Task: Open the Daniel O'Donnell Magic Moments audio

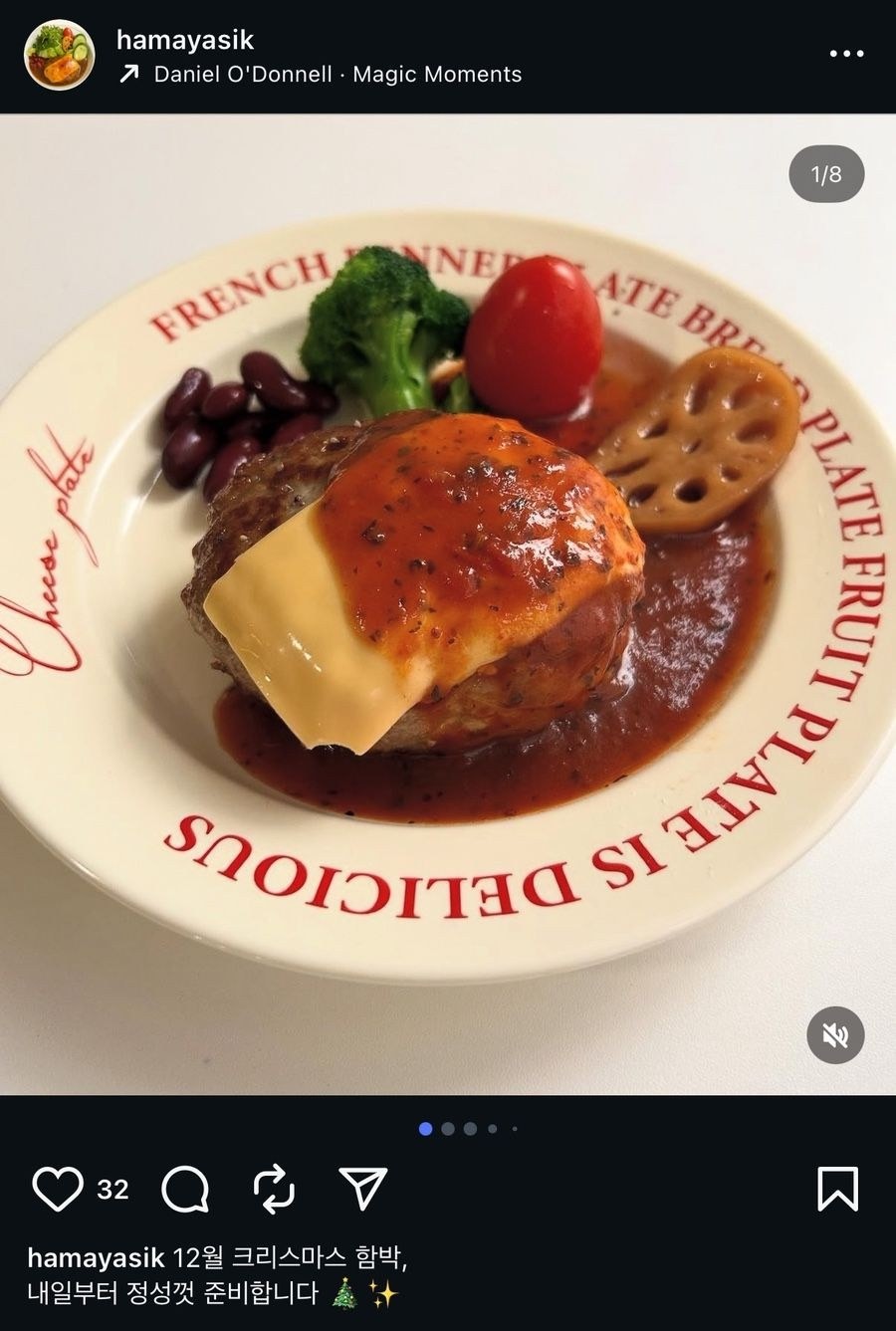Action: pos(336,75)
